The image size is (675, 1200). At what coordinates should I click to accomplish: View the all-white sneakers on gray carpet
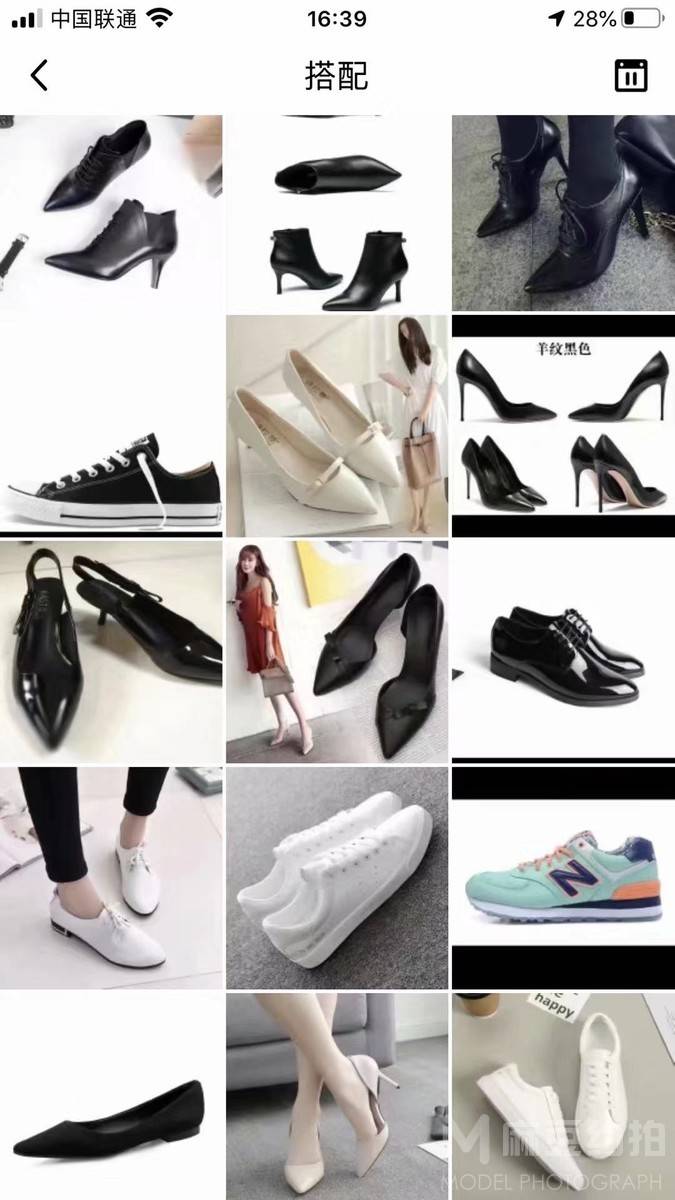pos(337,879)
